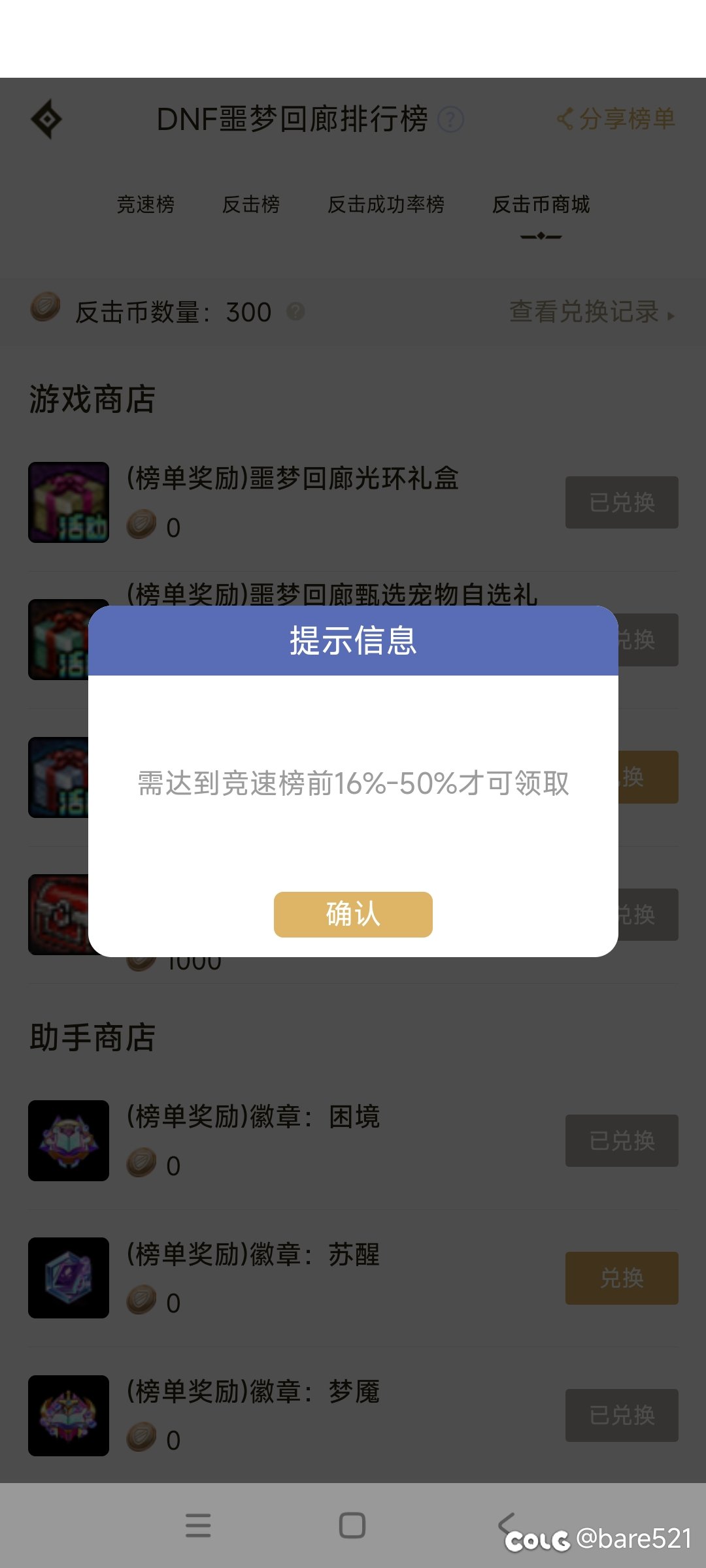Tap 已兑换 for 徽章：困境
The width and height of the screenshot is (706, 1568).
click(x=622, y=1141)
